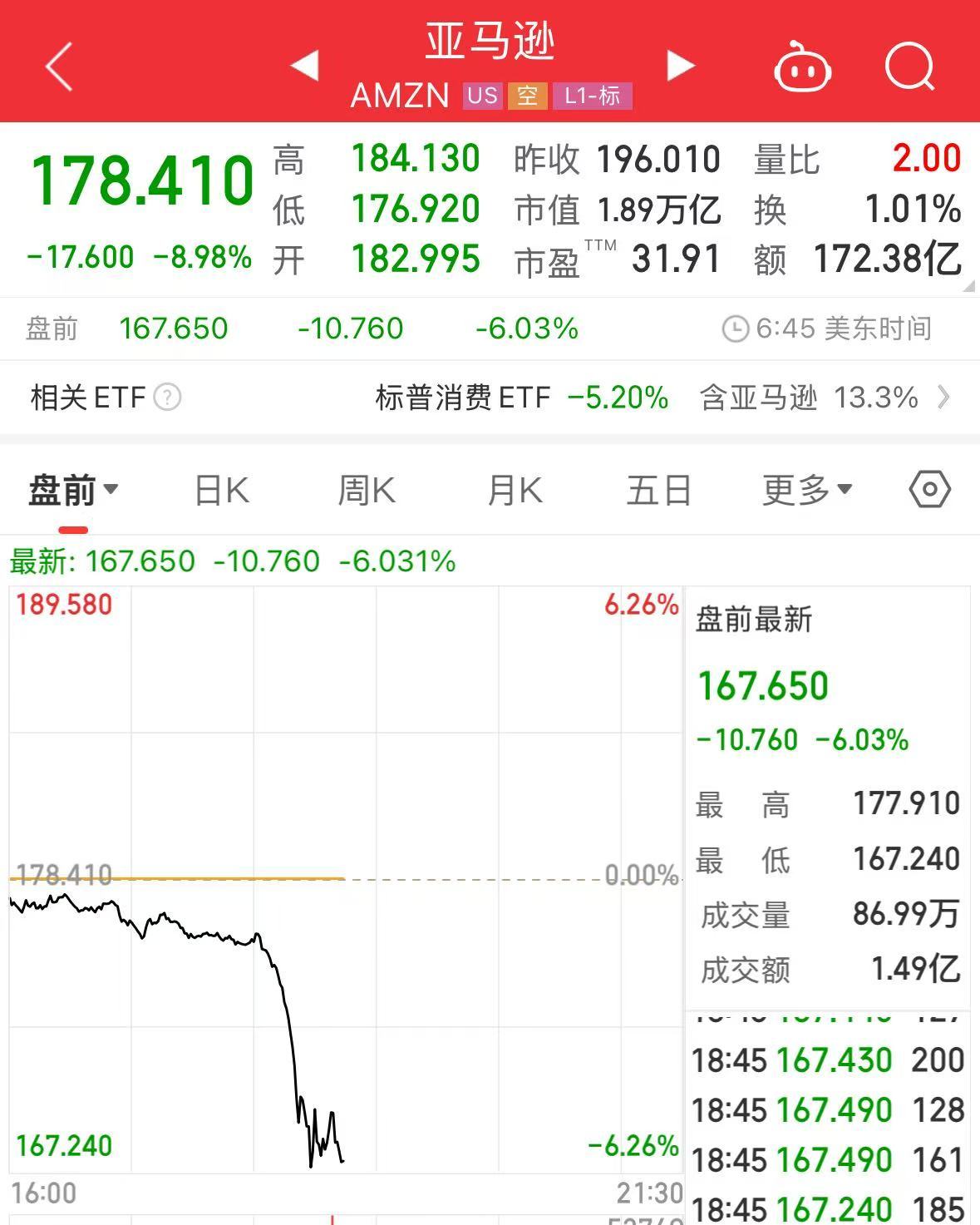Tap the search magnifier icon
The height and width of the screenshot is (1225, 980).
click(x=910, y=67)
